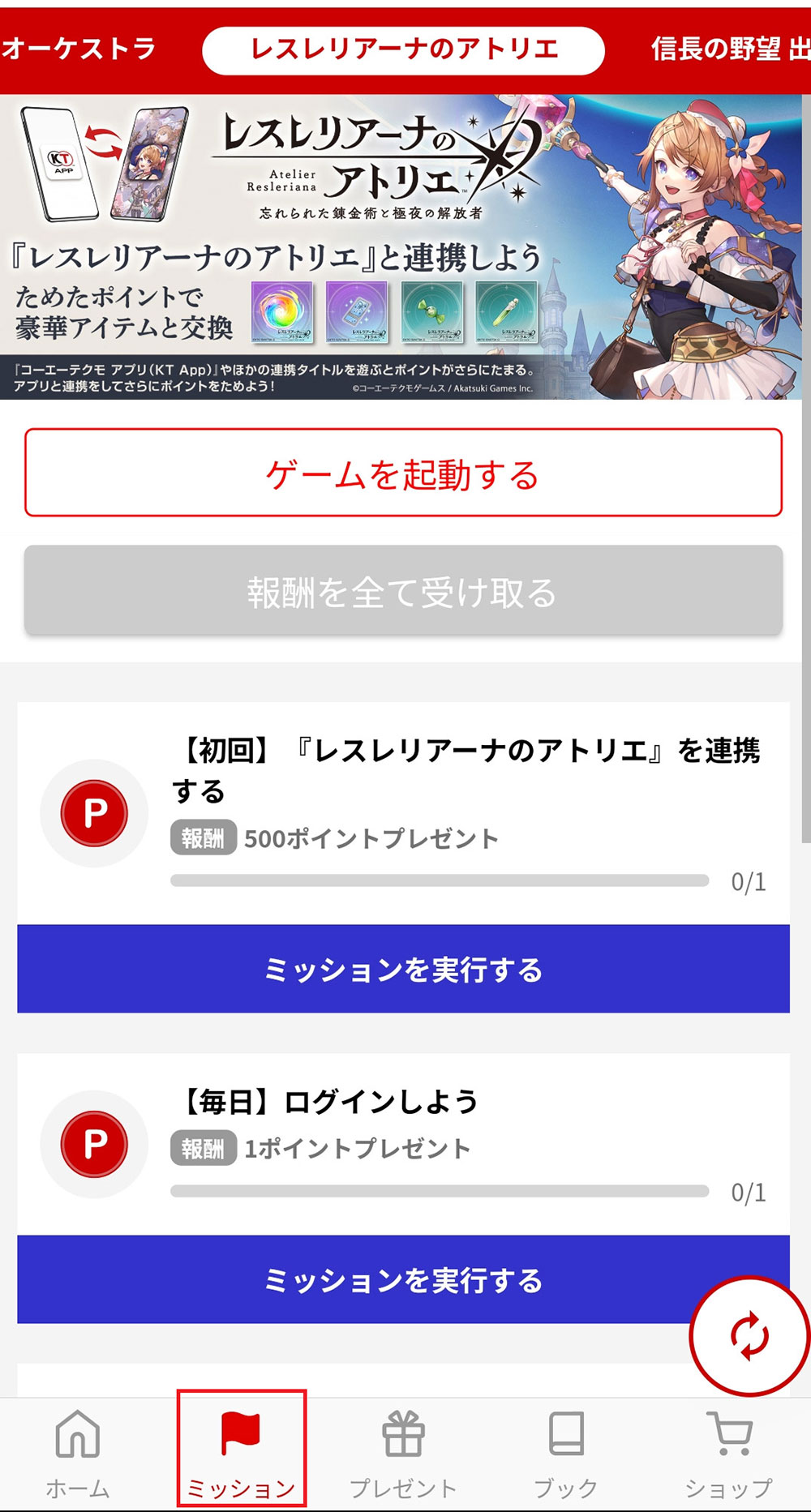
Task: Run the 【毎日】ログインしよう mission
Action: click(403, 1279)
